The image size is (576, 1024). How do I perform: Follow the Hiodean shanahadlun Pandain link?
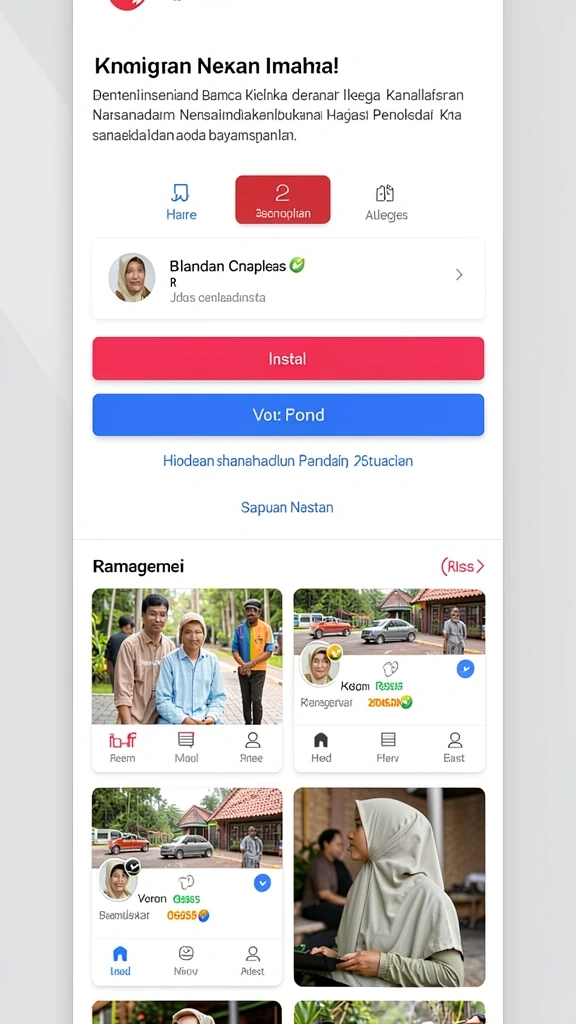(288, 461)
